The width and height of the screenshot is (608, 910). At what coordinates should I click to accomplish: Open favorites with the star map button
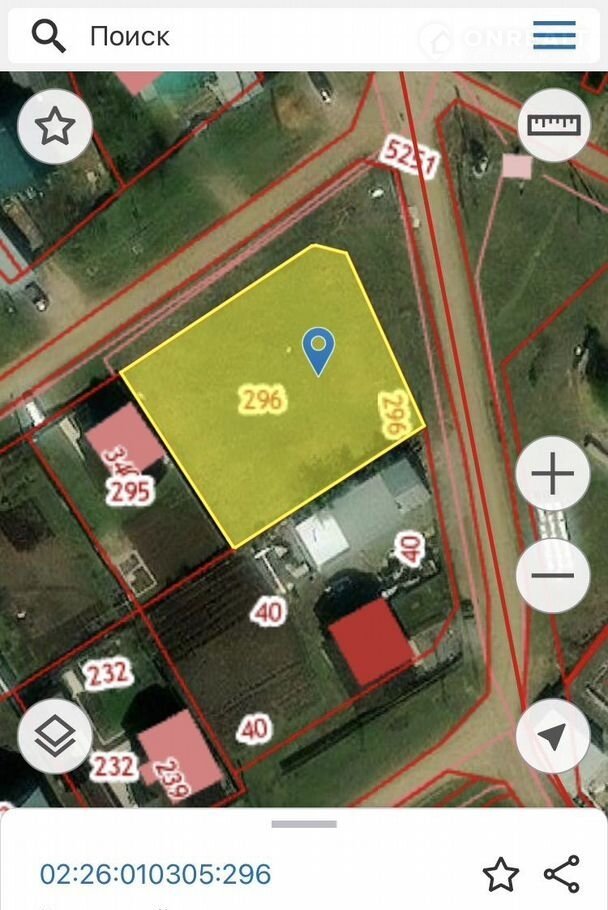point(55,127)
